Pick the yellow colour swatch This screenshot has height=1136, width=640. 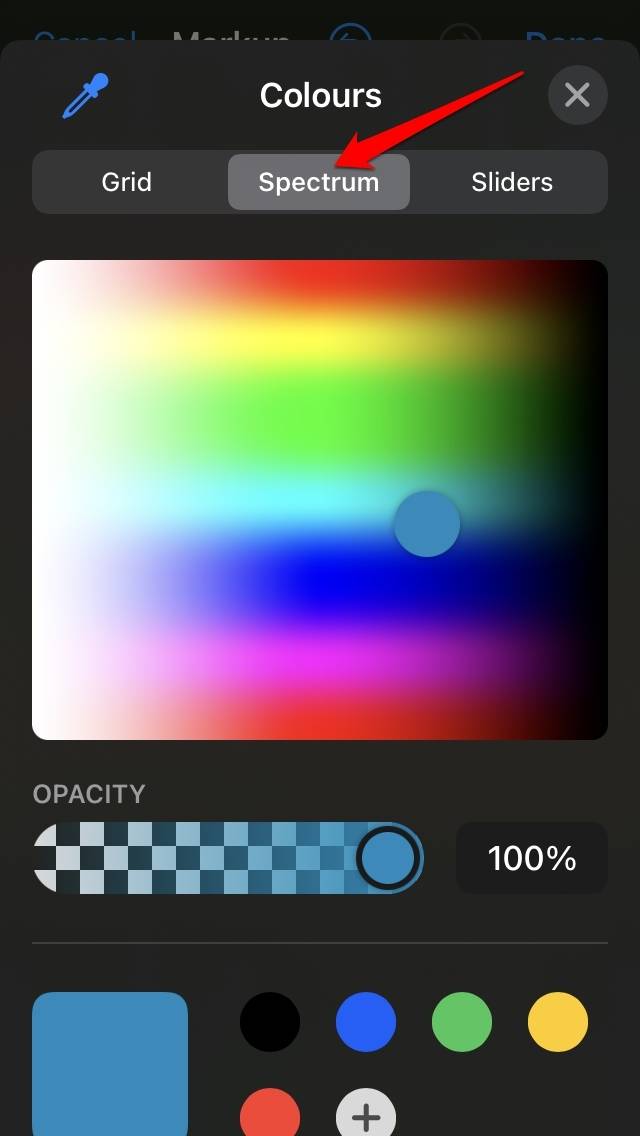click(558, 1022)
